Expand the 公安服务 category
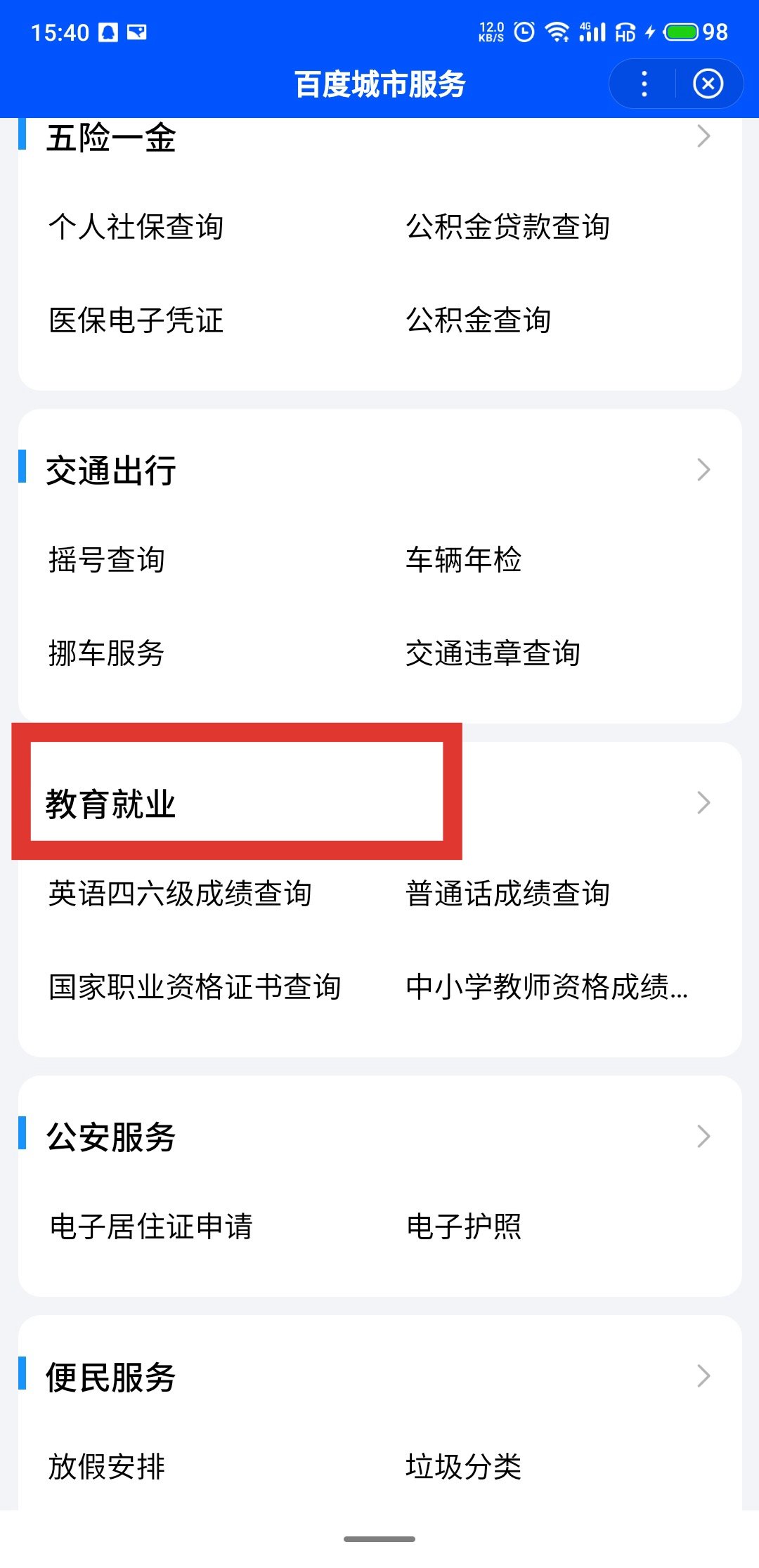Screen dimensions: 759x1568 pyautogui.click(x=703, y=1136)
